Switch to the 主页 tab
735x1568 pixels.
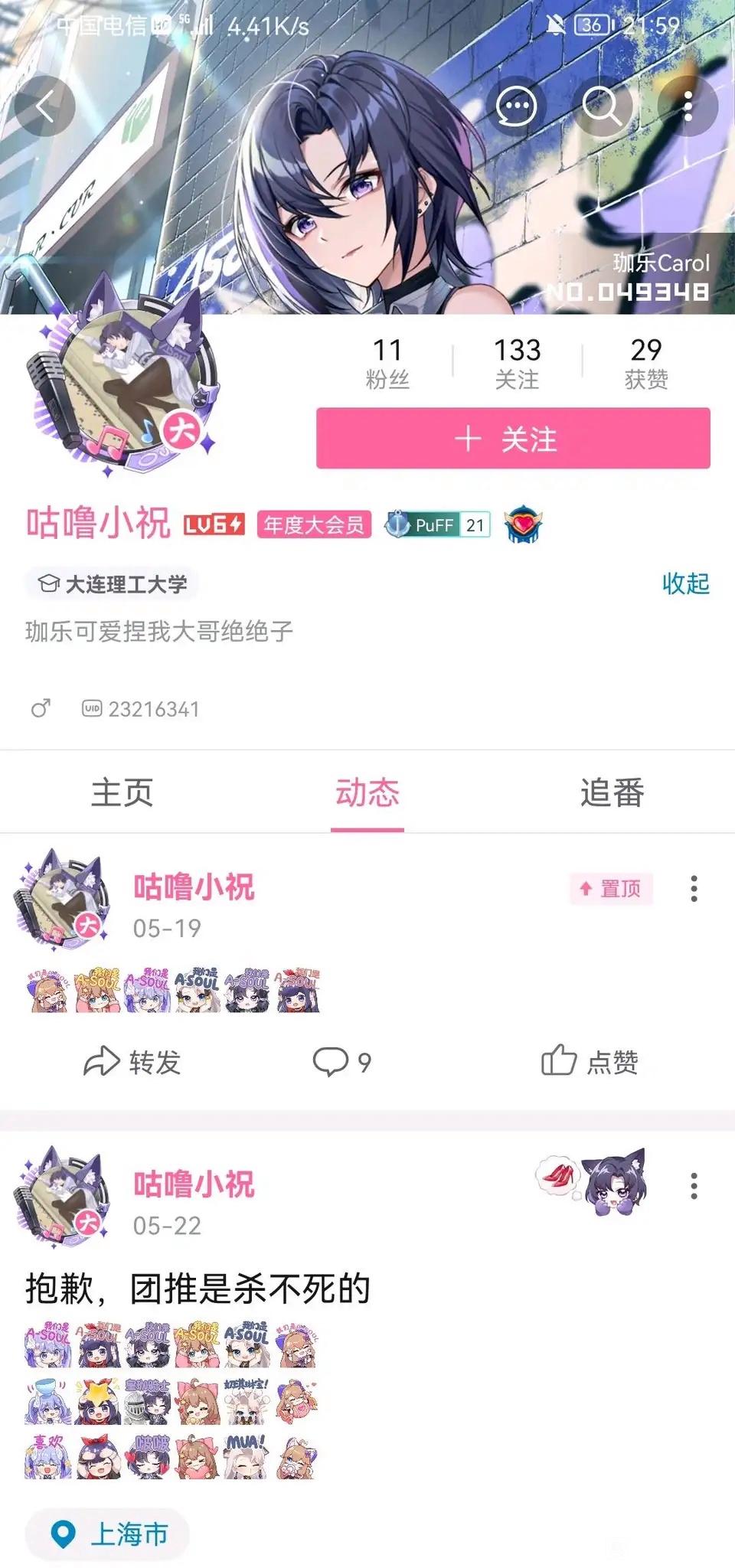click(x=122, y=792)
